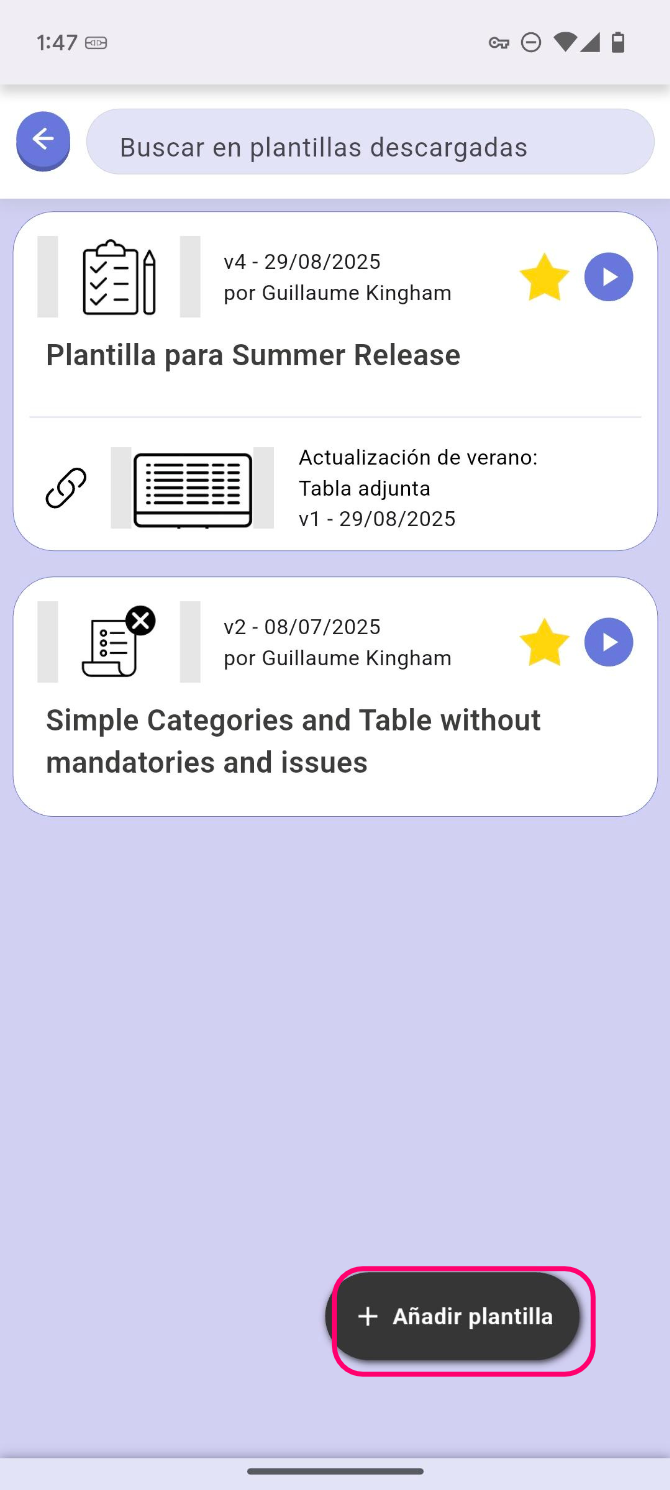Unfavorite the Plantilla para Summer Release star
Screen dimensions: 670x1490
544,277
